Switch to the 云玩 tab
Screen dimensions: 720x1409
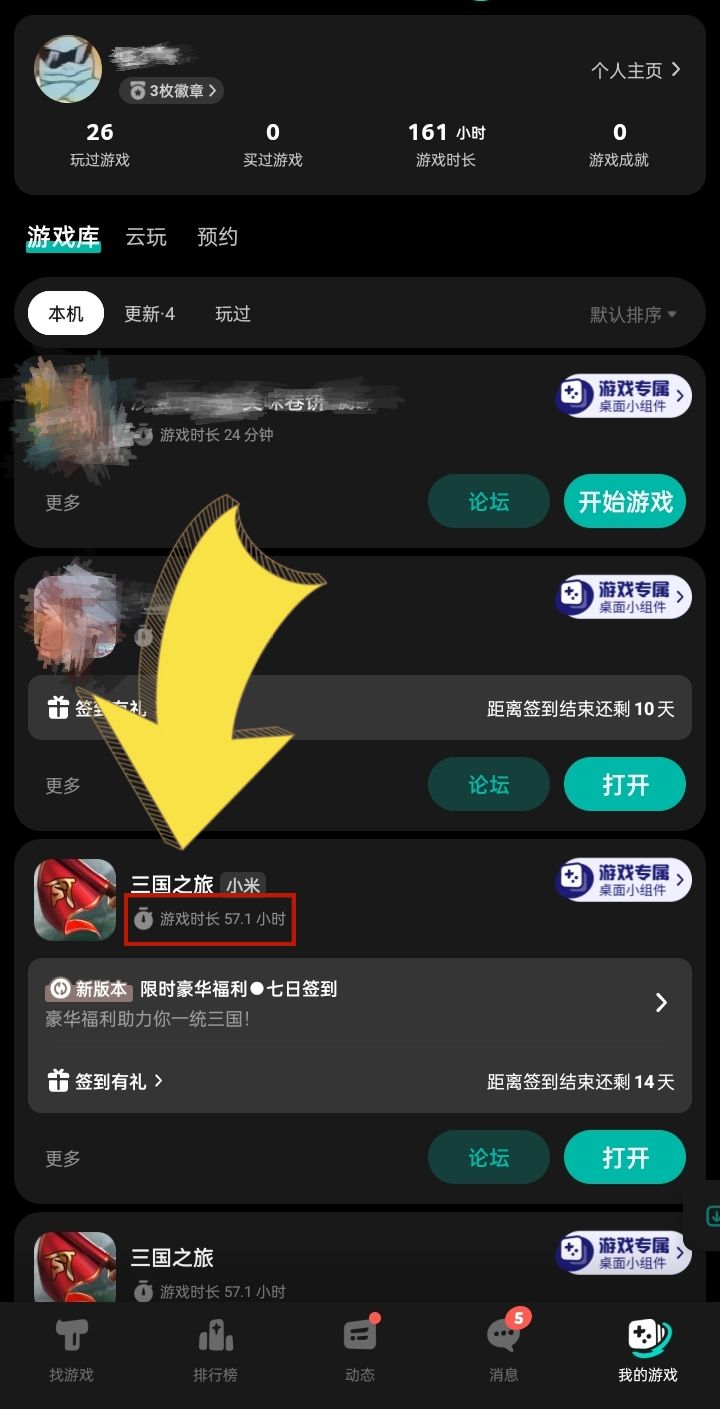point(146,237)
